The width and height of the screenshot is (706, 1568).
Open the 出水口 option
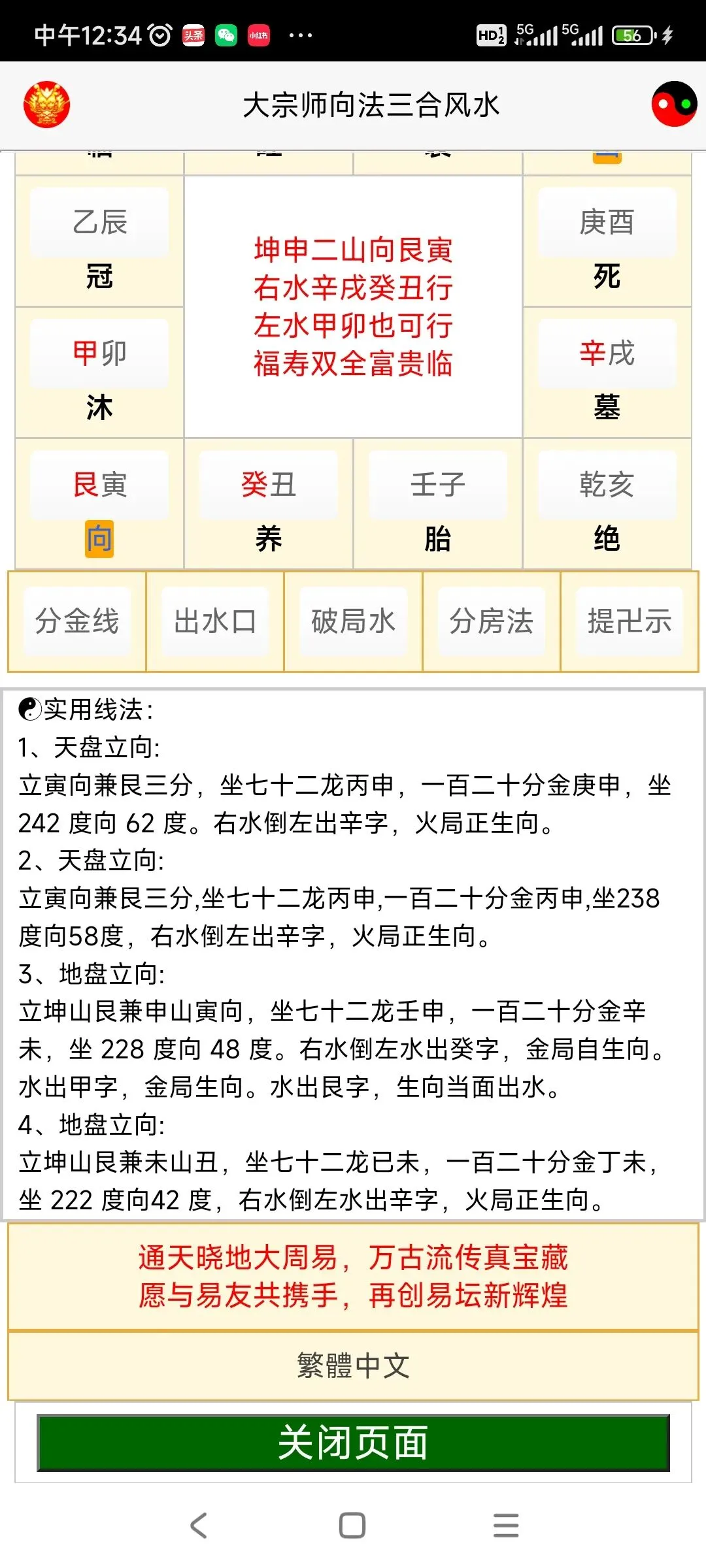tap(215, 621)
